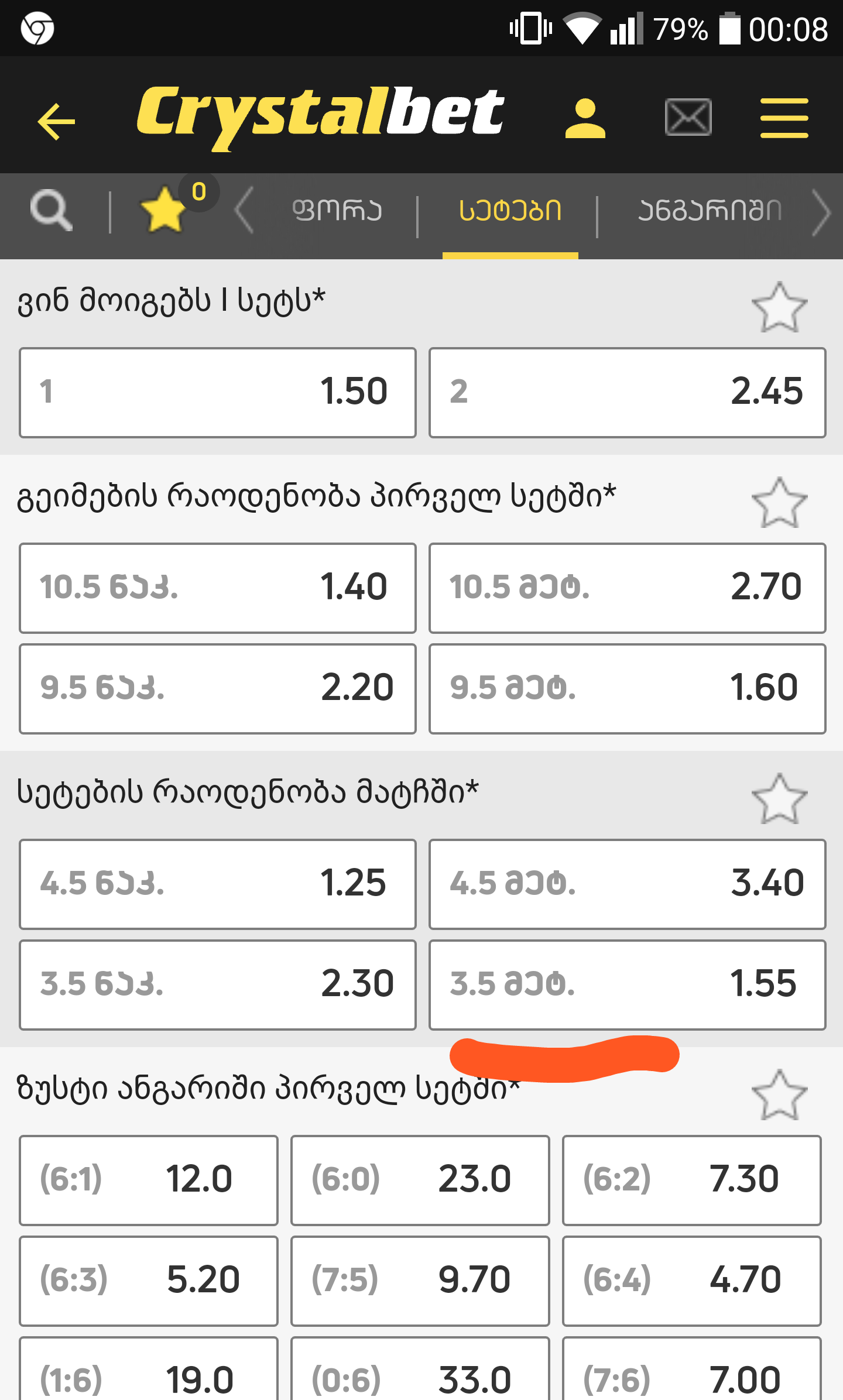The width and height of the screenshot is (843, 1400).
Task: Switch to the ანგარიში tab
Action: (710, 211)
